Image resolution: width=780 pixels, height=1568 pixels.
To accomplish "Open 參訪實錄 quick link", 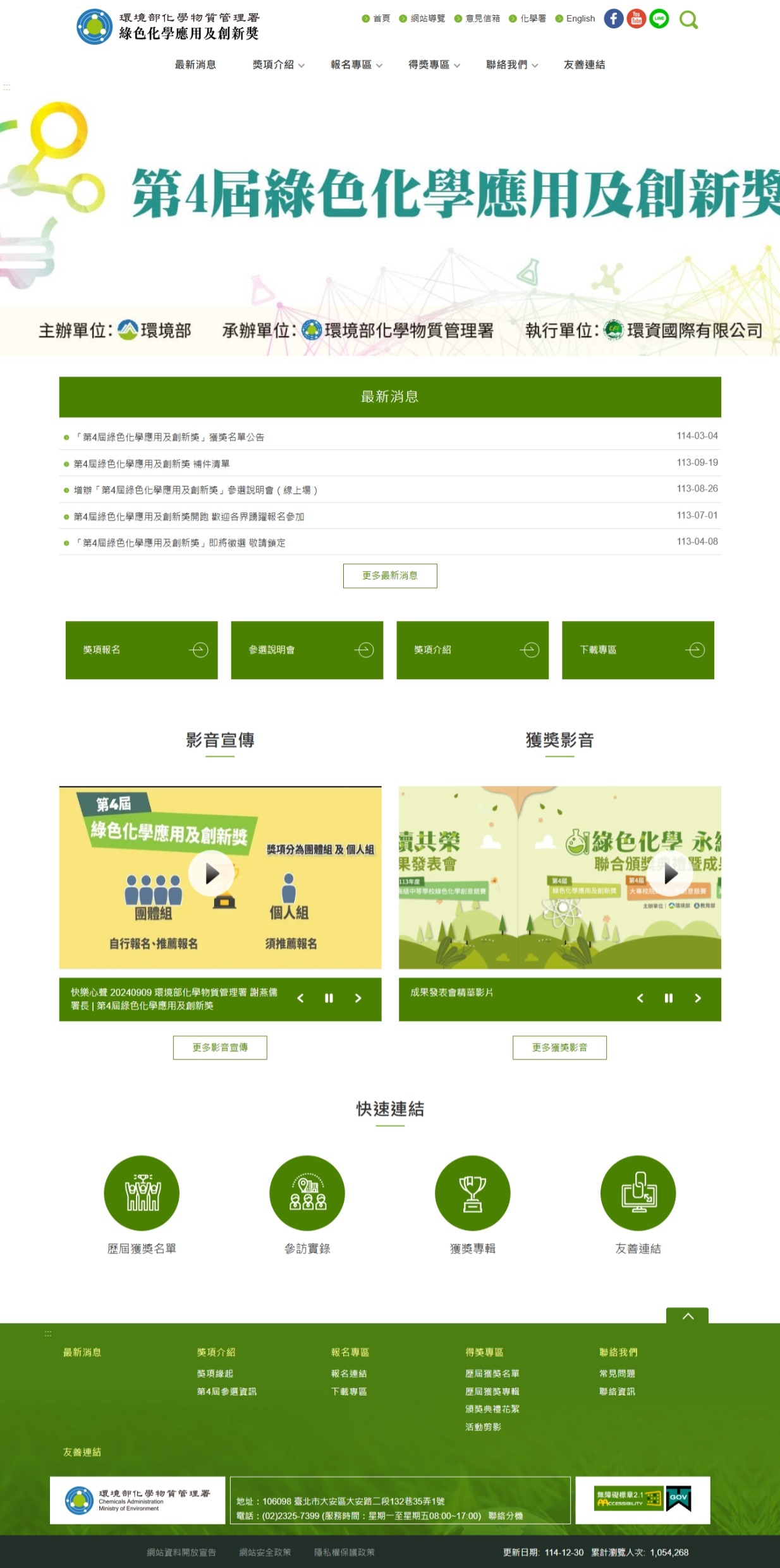I will tap(307, 1193).
